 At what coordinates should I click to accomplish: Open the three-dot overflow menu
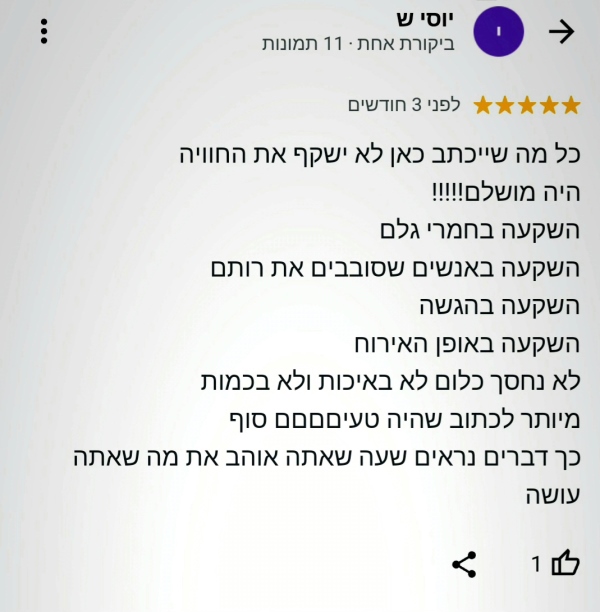(44, 32)
